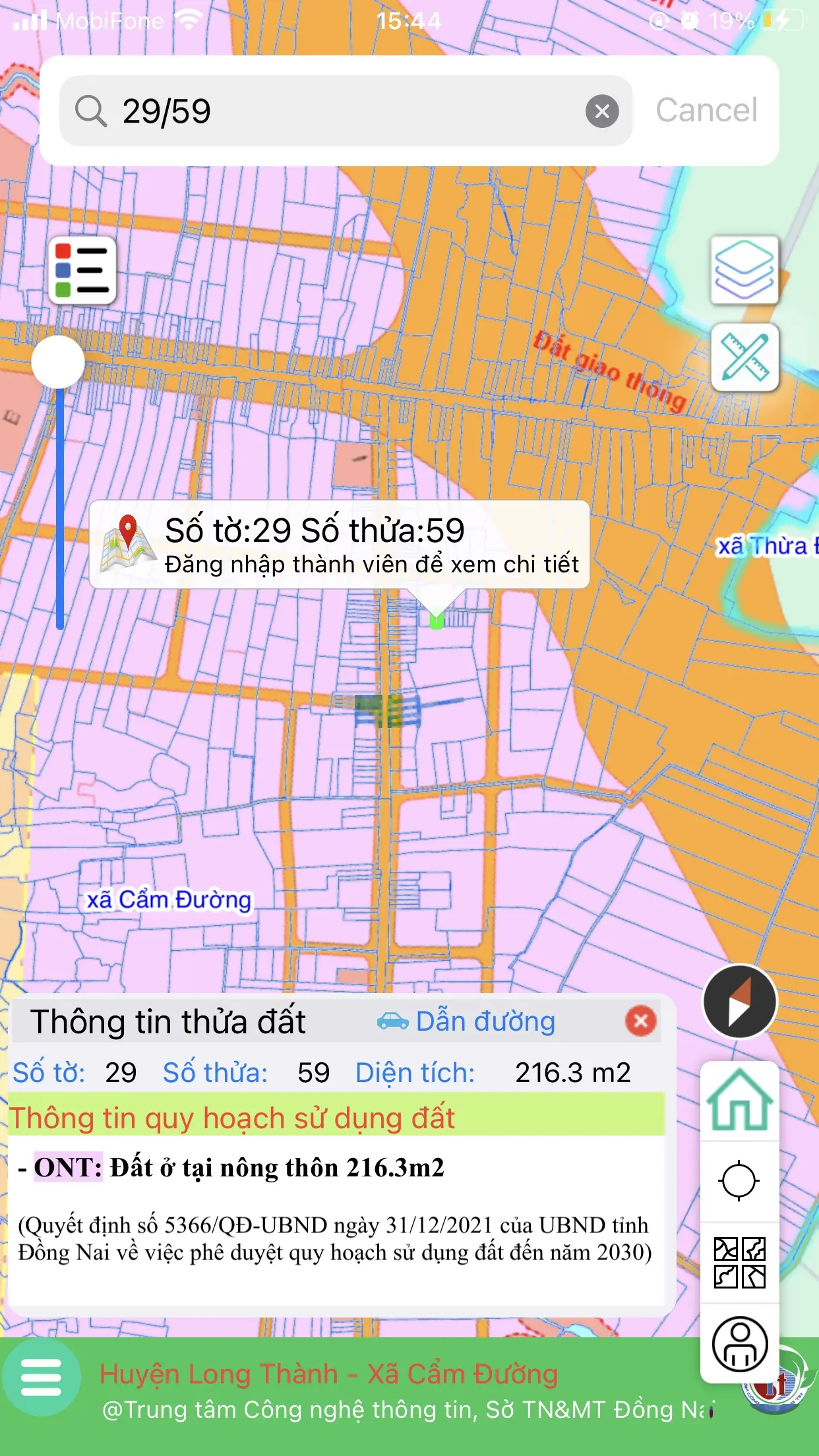819x1456 pixels.
Task: Open the map legend list
Action: [x=82, y=270]
